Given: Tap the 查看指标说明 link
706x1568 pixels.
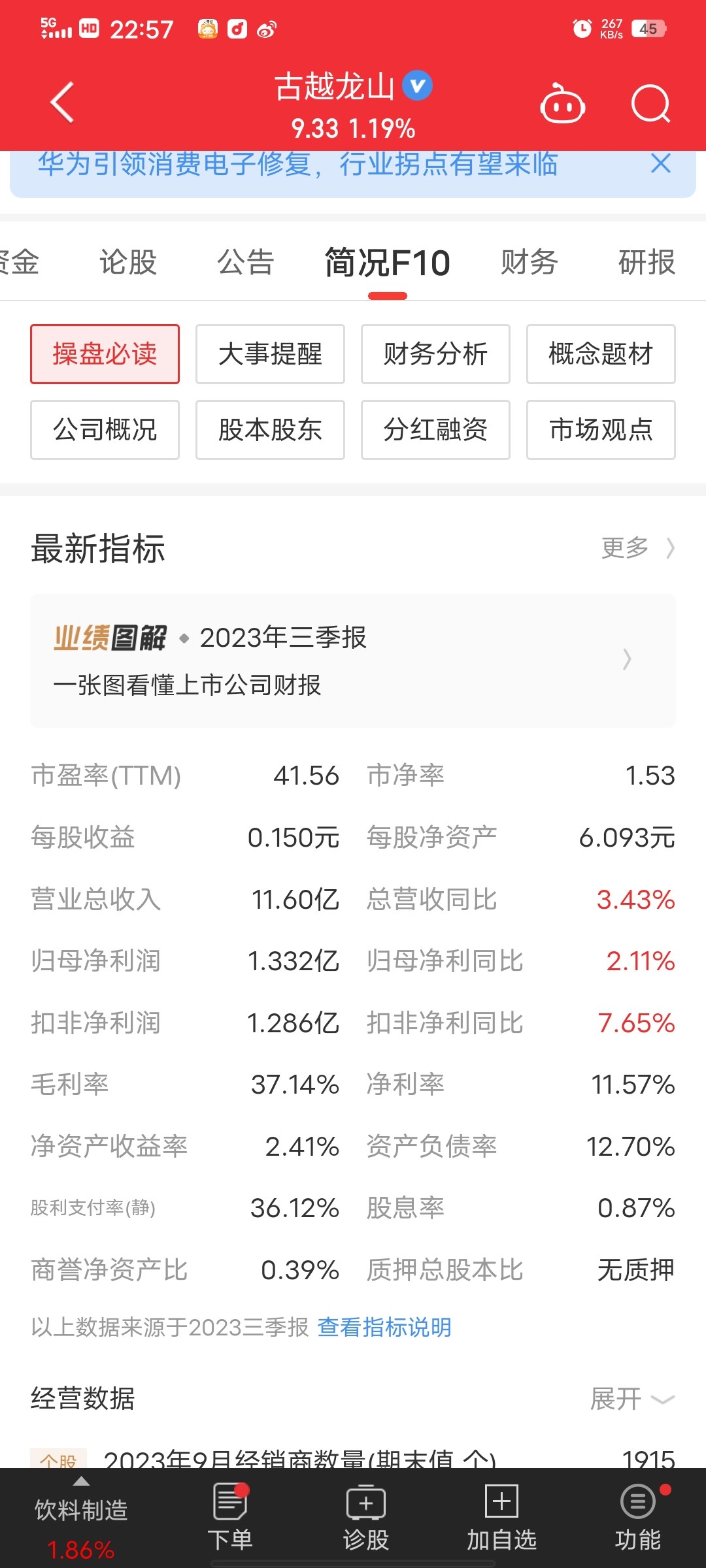Looking at the screenshot, I should pos(384,1327).
